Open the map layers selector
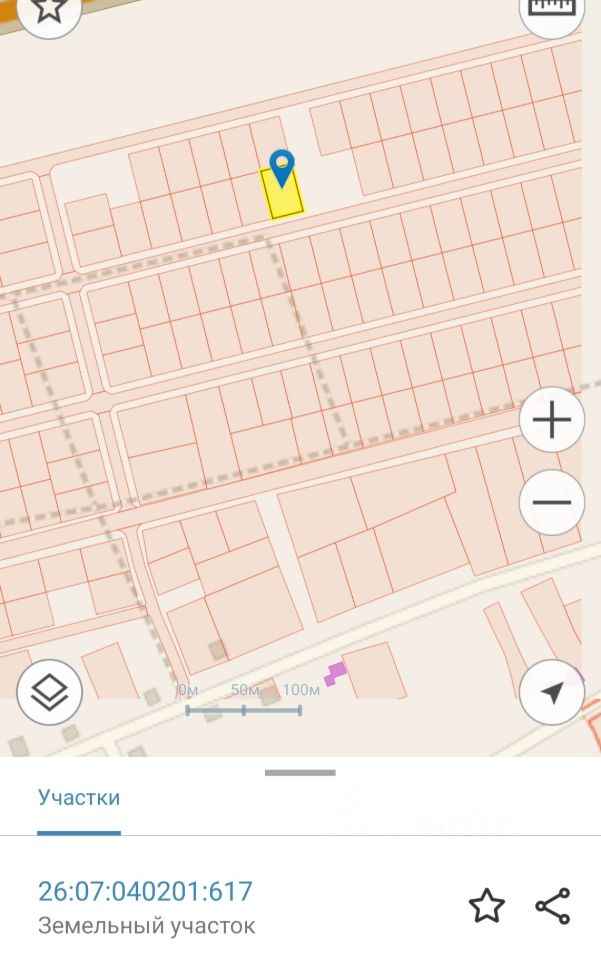 pyautogui.click(x=49, y=692)
